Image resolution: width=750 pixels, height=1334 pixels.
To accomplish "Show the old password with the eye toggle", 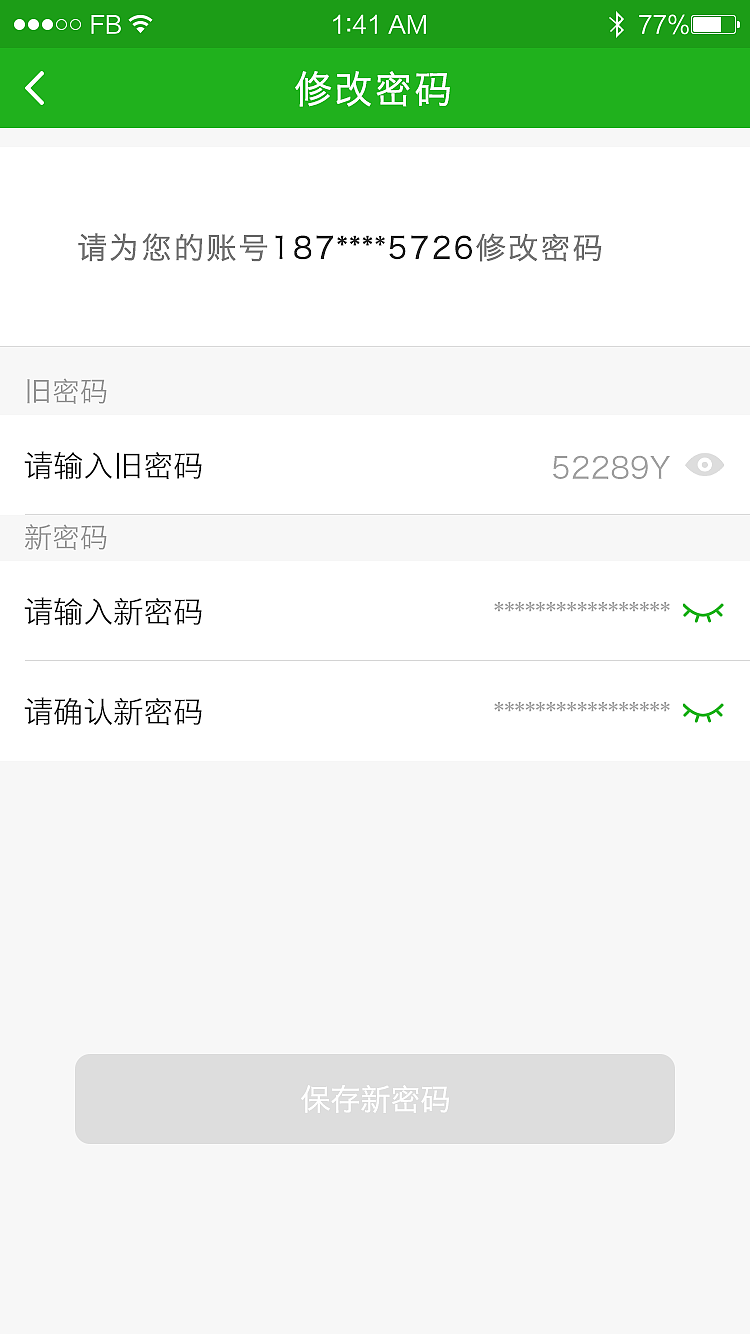I will 705,464.
